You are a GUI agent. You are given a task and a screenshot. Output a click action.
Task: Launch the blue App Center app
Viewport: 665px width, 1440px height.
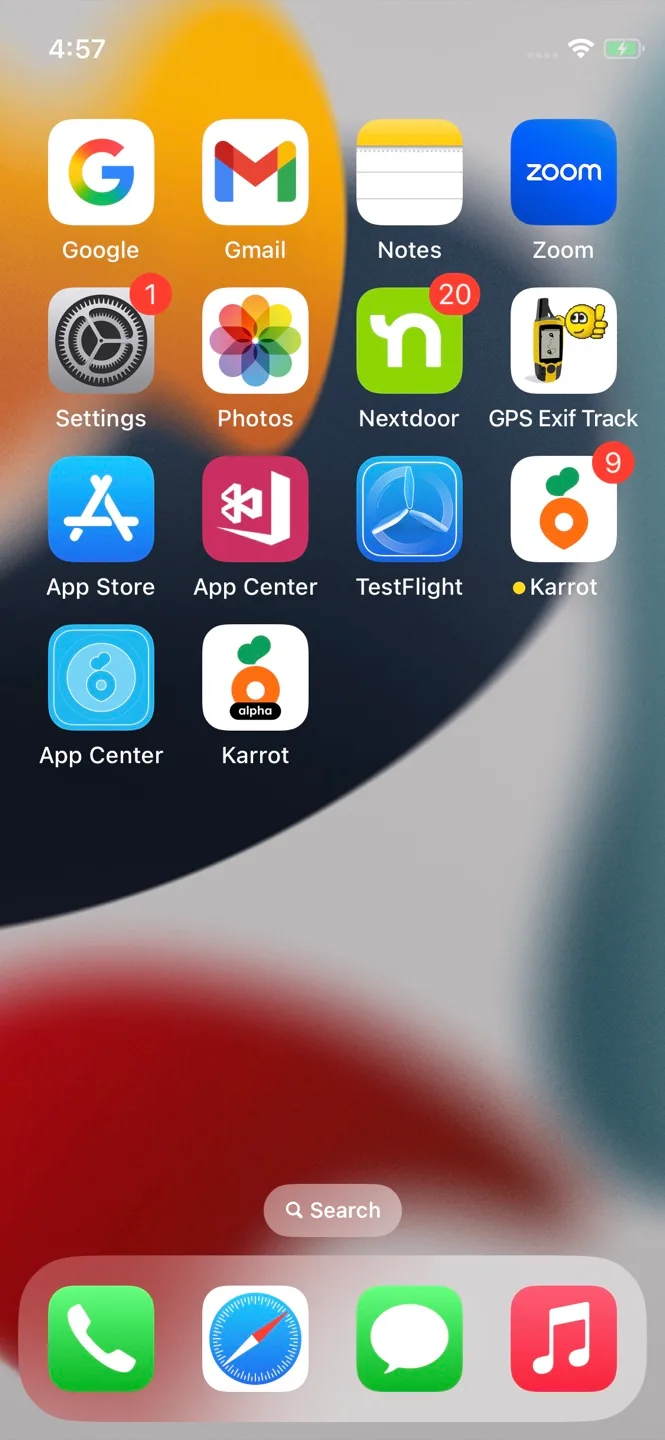tap(101, 677)
